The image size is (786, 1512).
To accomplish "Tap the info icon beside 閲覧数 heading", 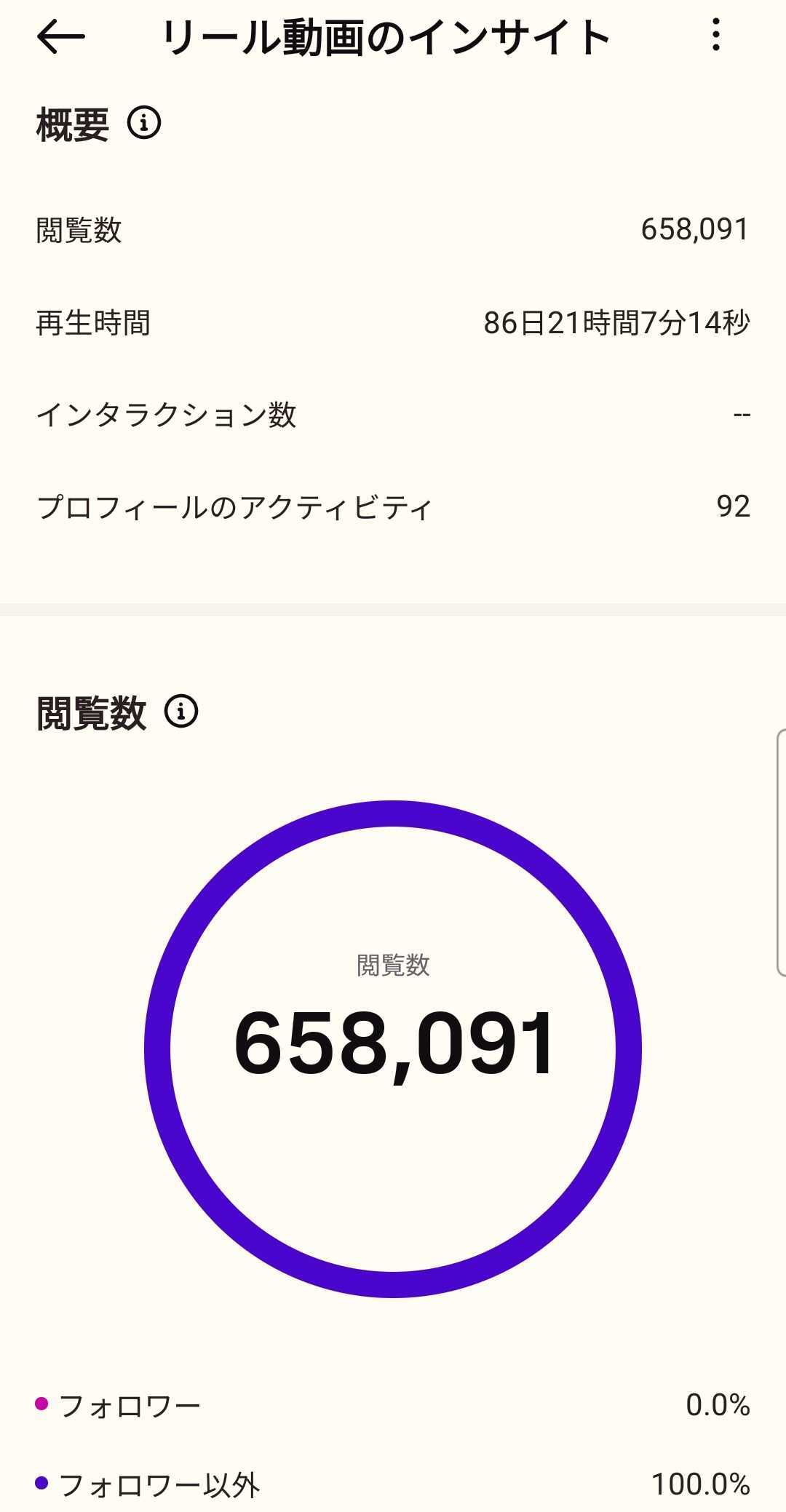I will pyautogui.click(x=181, y=711).
